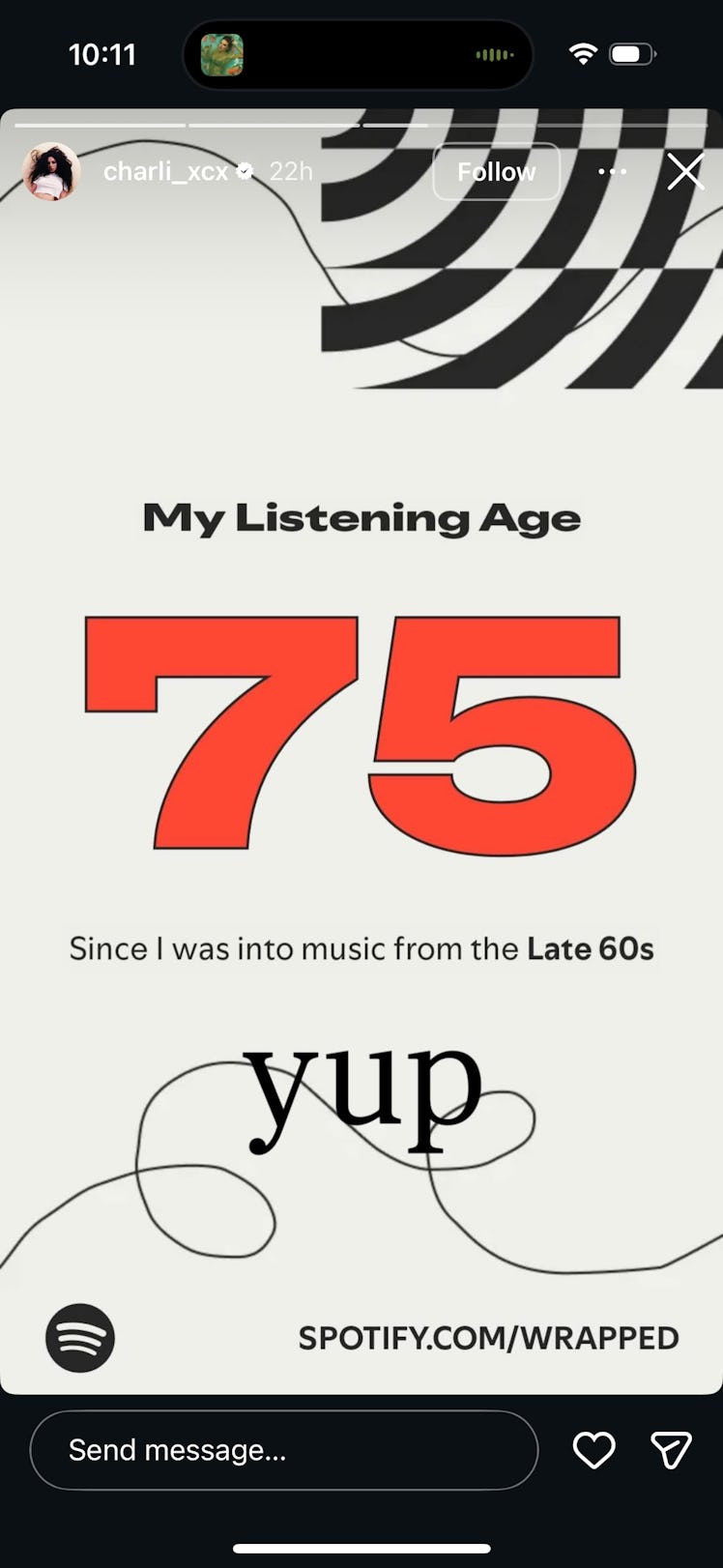Open the now playing Dynamic Island
This screenshot has width=723, height=1568.
[x=358, y=55]
